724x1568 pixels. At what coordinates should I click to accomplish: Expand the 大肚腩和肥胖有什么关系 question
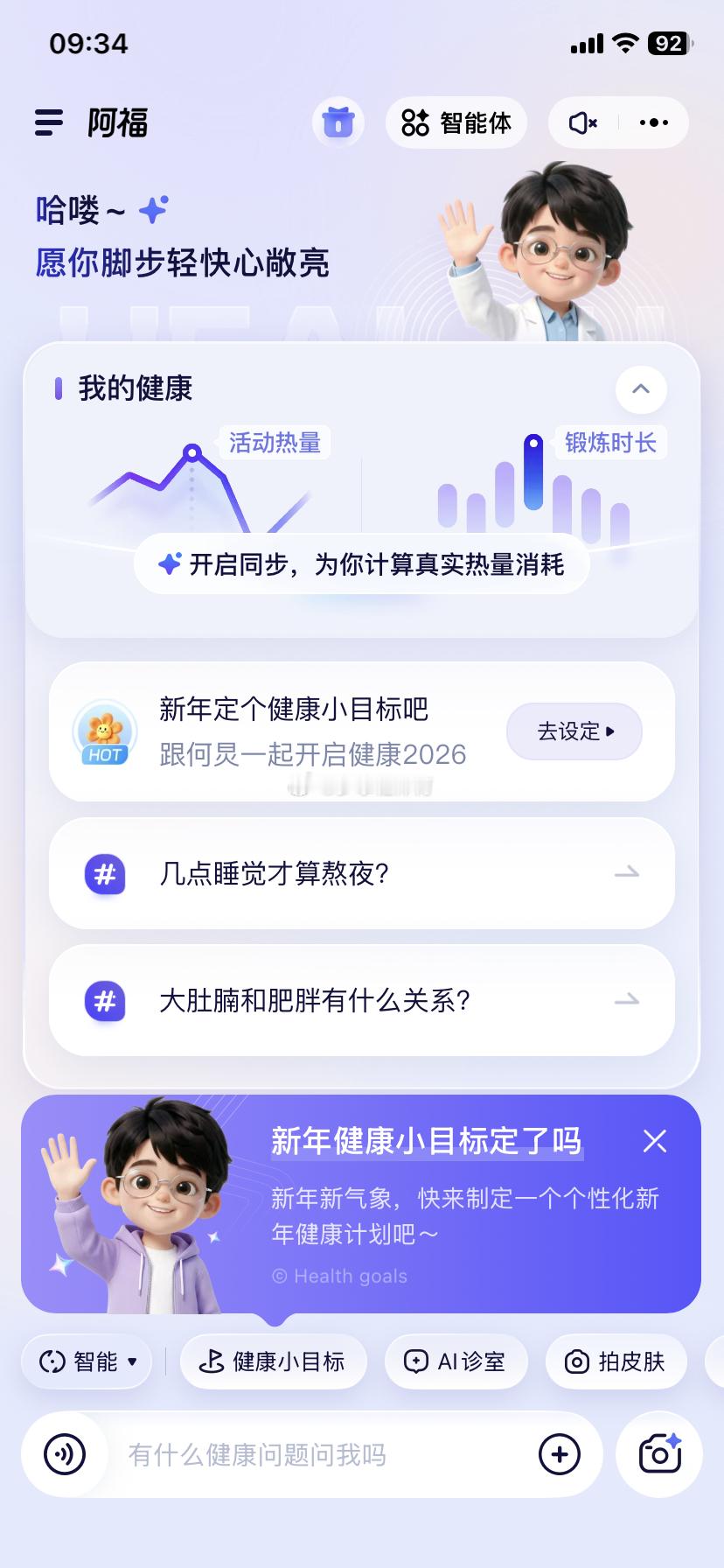coord(626,1000)
